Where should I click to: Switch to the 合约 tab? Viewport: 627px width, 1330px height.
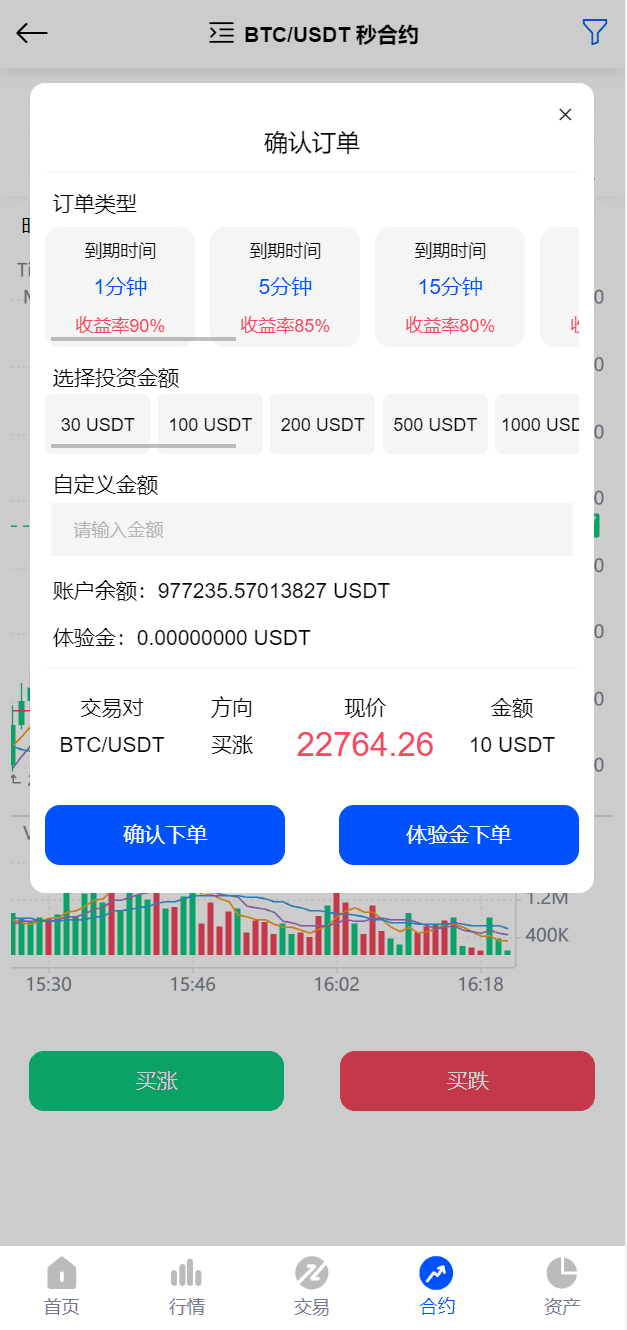point(437,1286)
